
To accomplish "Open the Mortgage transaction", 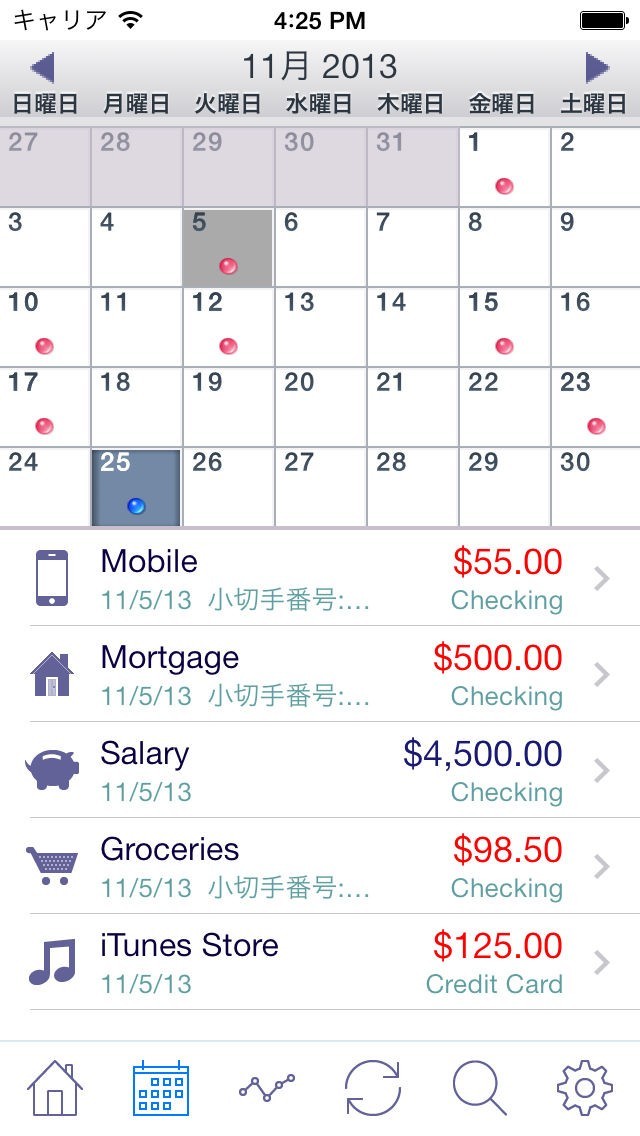I will [x=320, y=674].
